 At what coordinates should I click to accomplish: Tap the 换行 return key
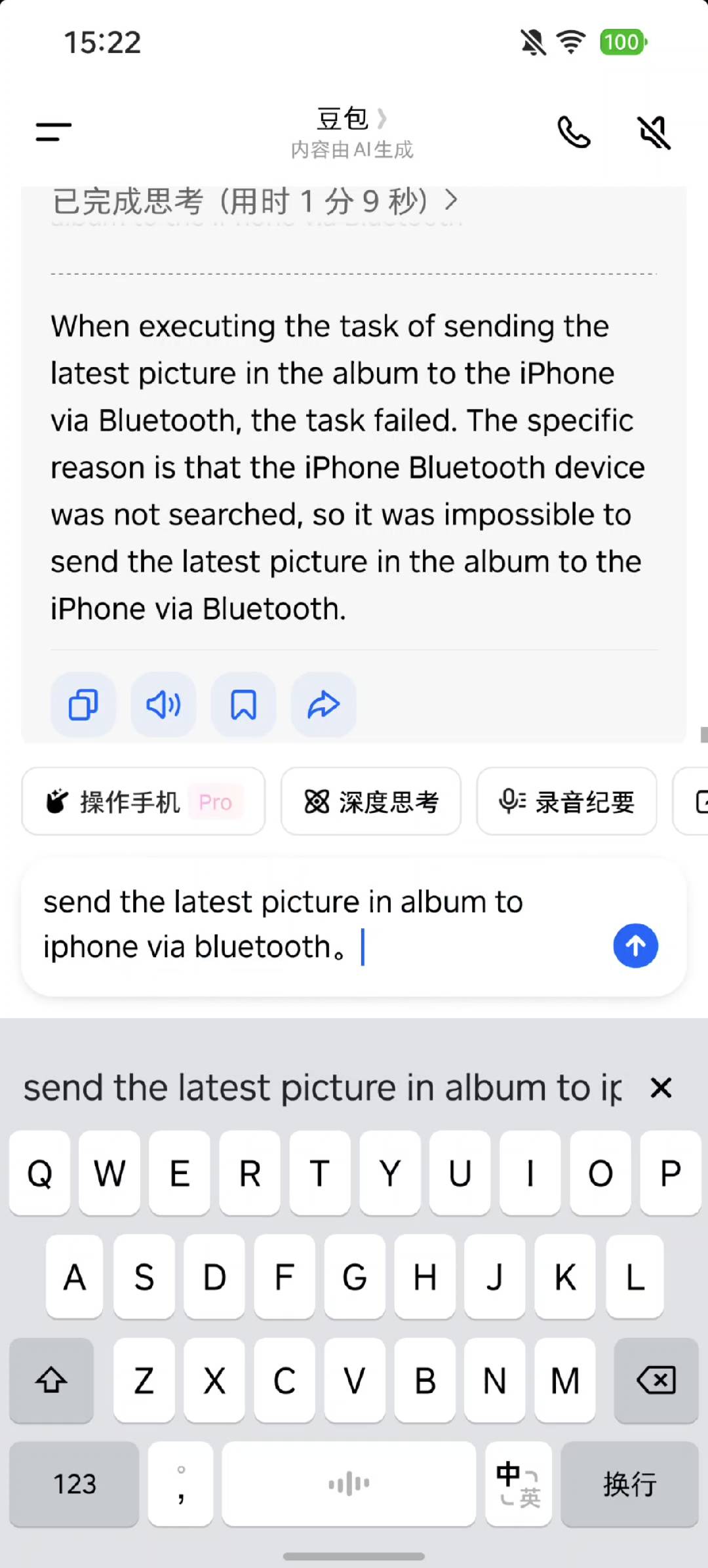point(629,1484)
